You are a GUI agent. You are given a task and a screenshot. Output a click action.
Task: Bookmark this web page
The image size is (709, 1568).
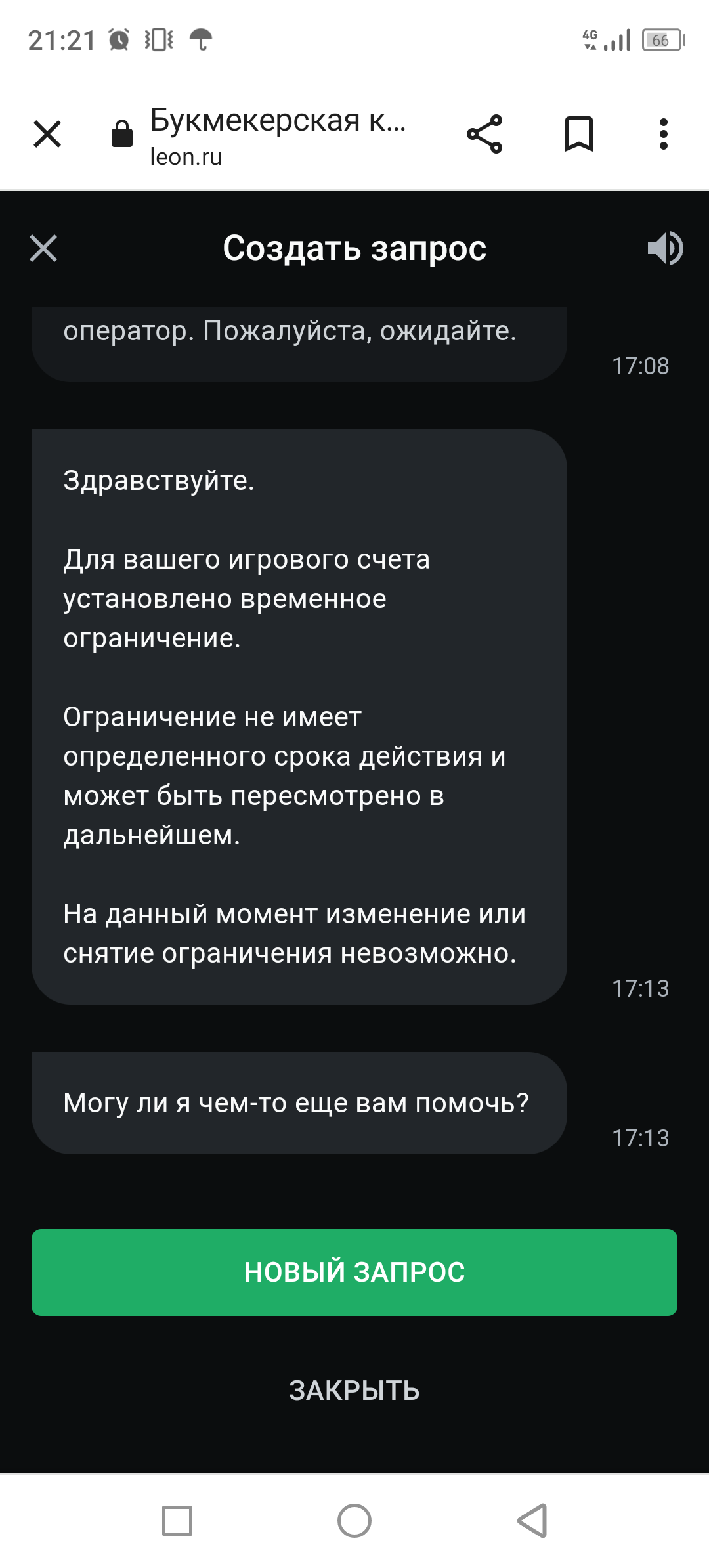click(x=579, y=135)
